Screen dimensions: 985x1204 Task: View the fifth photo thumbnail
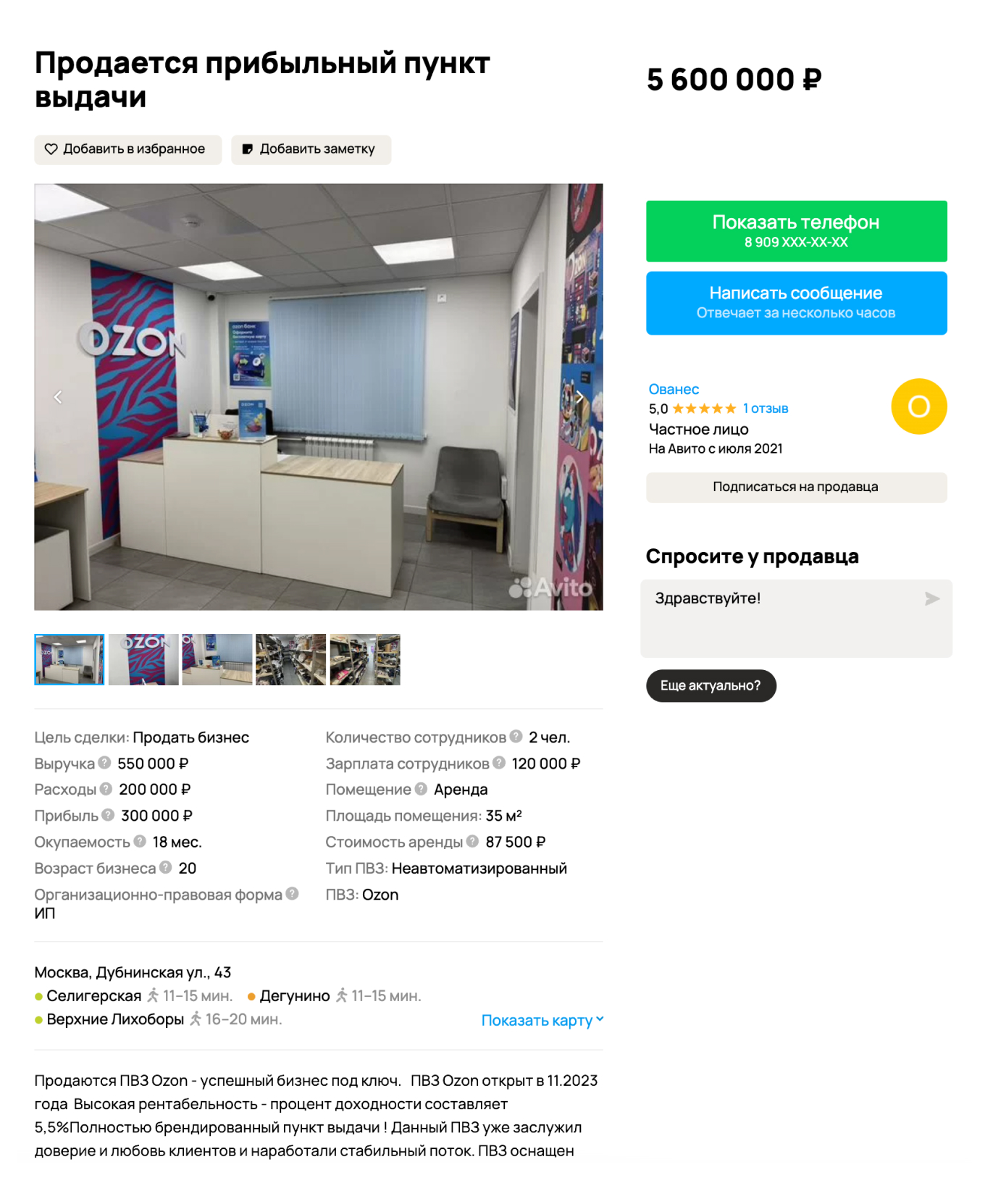pos(365,660)
